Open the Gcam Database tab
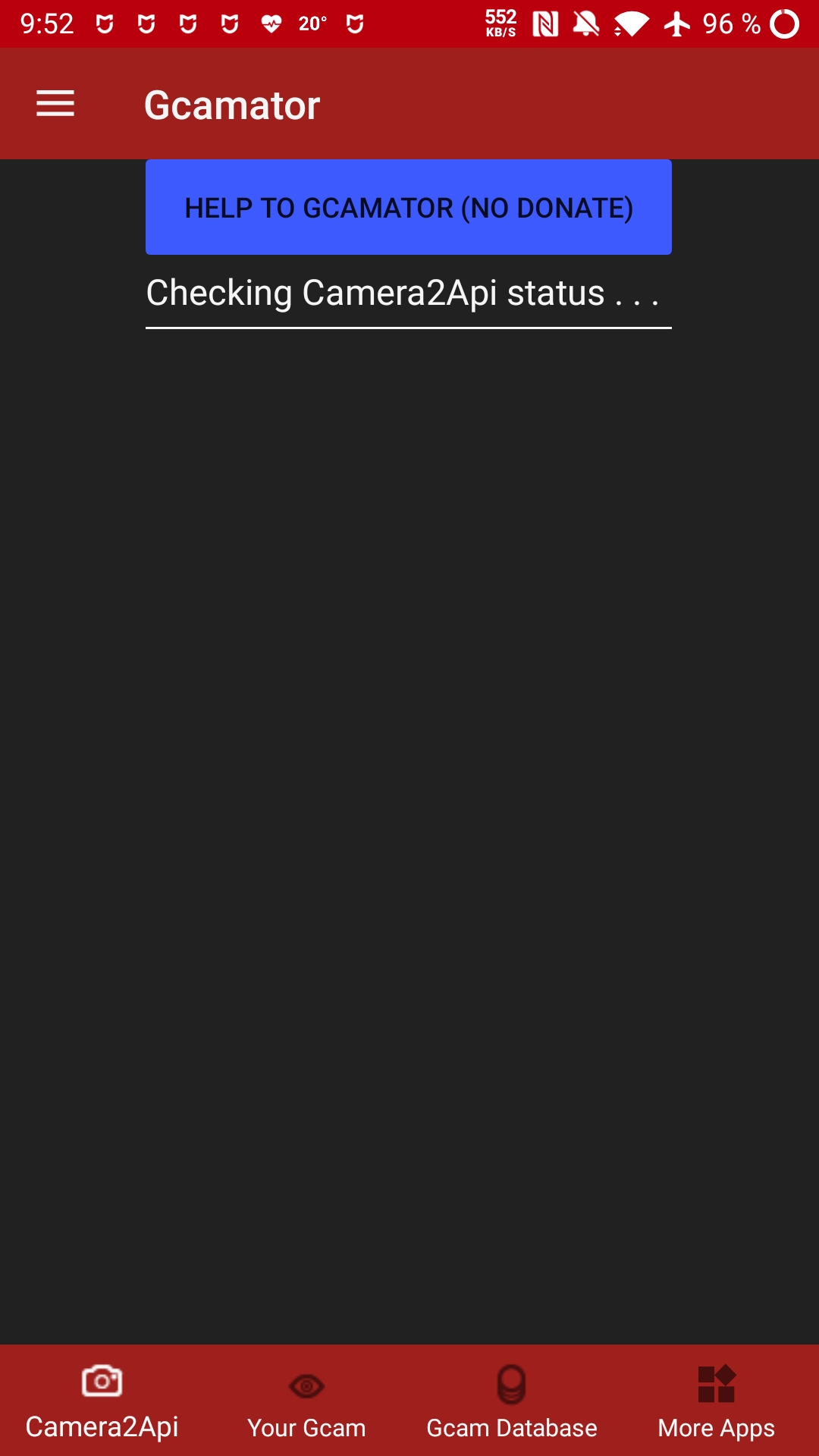 [512, 1401]
